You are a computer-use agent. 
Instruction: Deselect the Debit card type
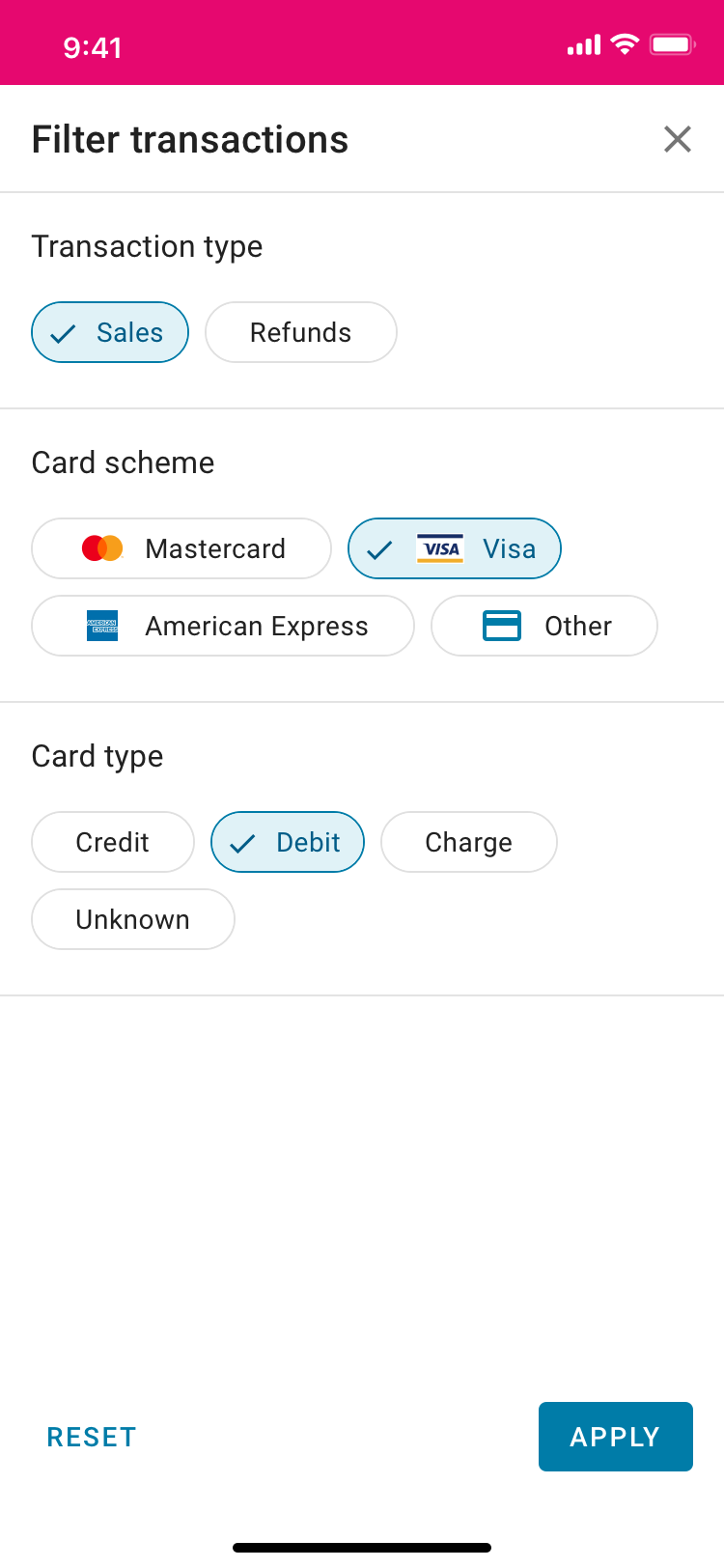coord(288,842)
